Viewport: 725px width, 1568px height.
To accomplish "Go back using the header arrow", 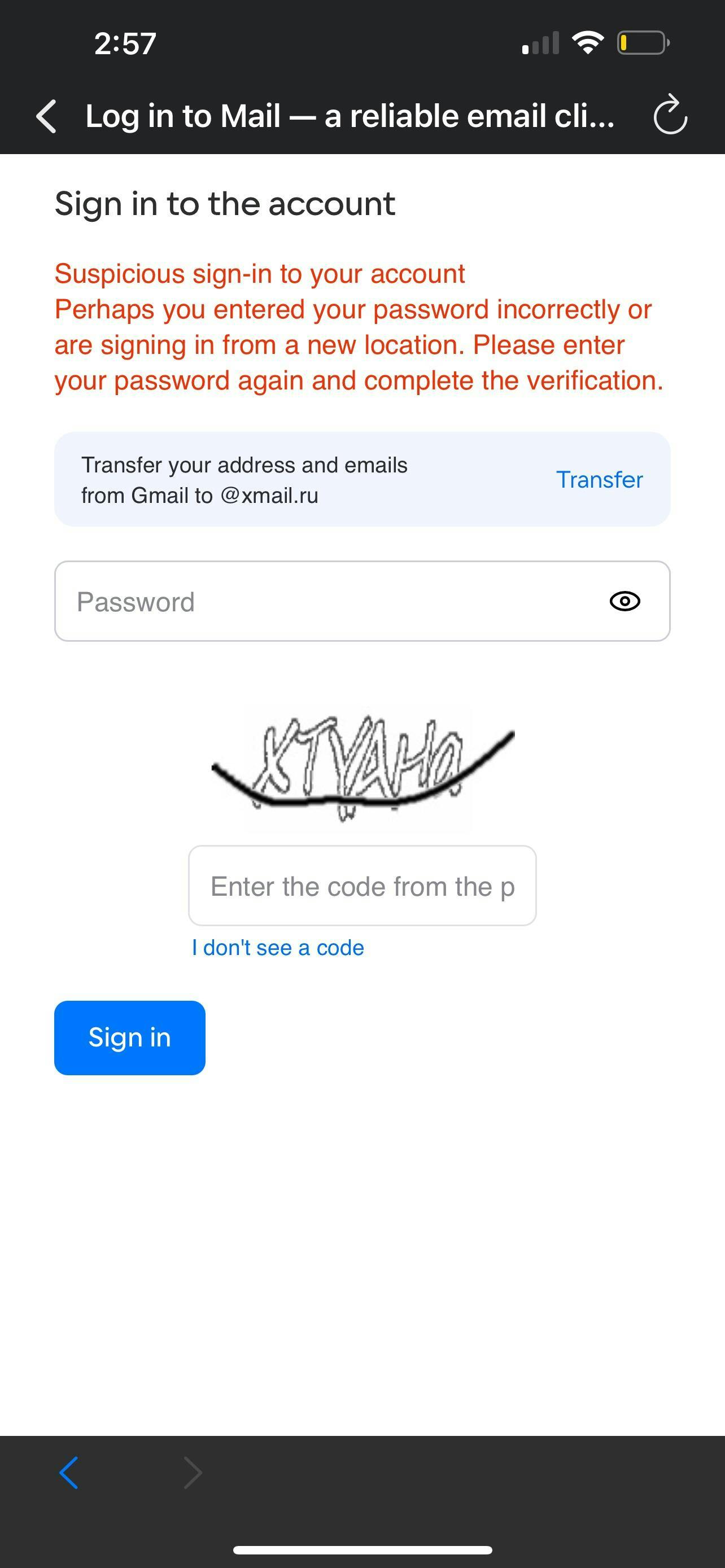I will (46, 116).
